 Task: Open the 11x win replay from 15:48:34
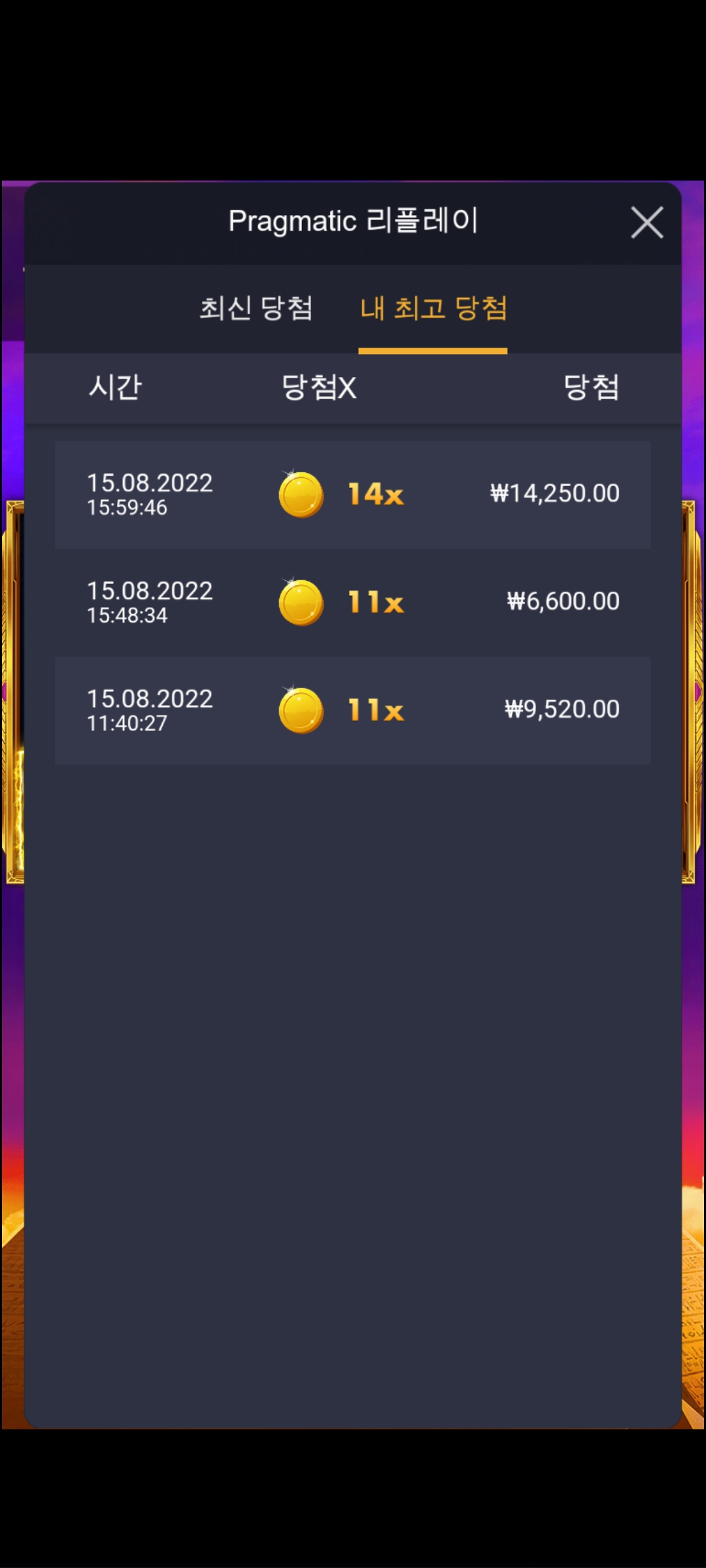(353, 602)
